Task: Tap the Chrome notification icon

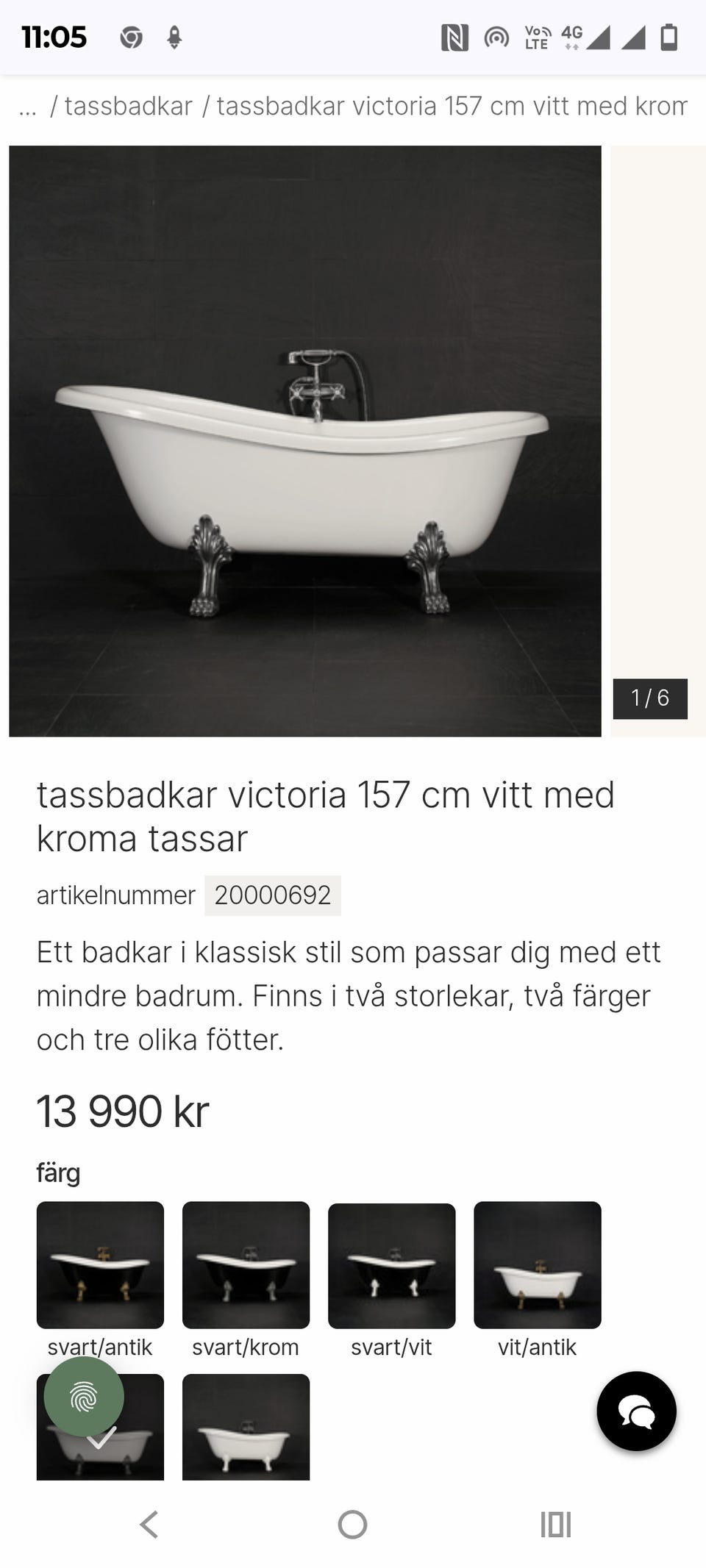Action: coord(130,37)
